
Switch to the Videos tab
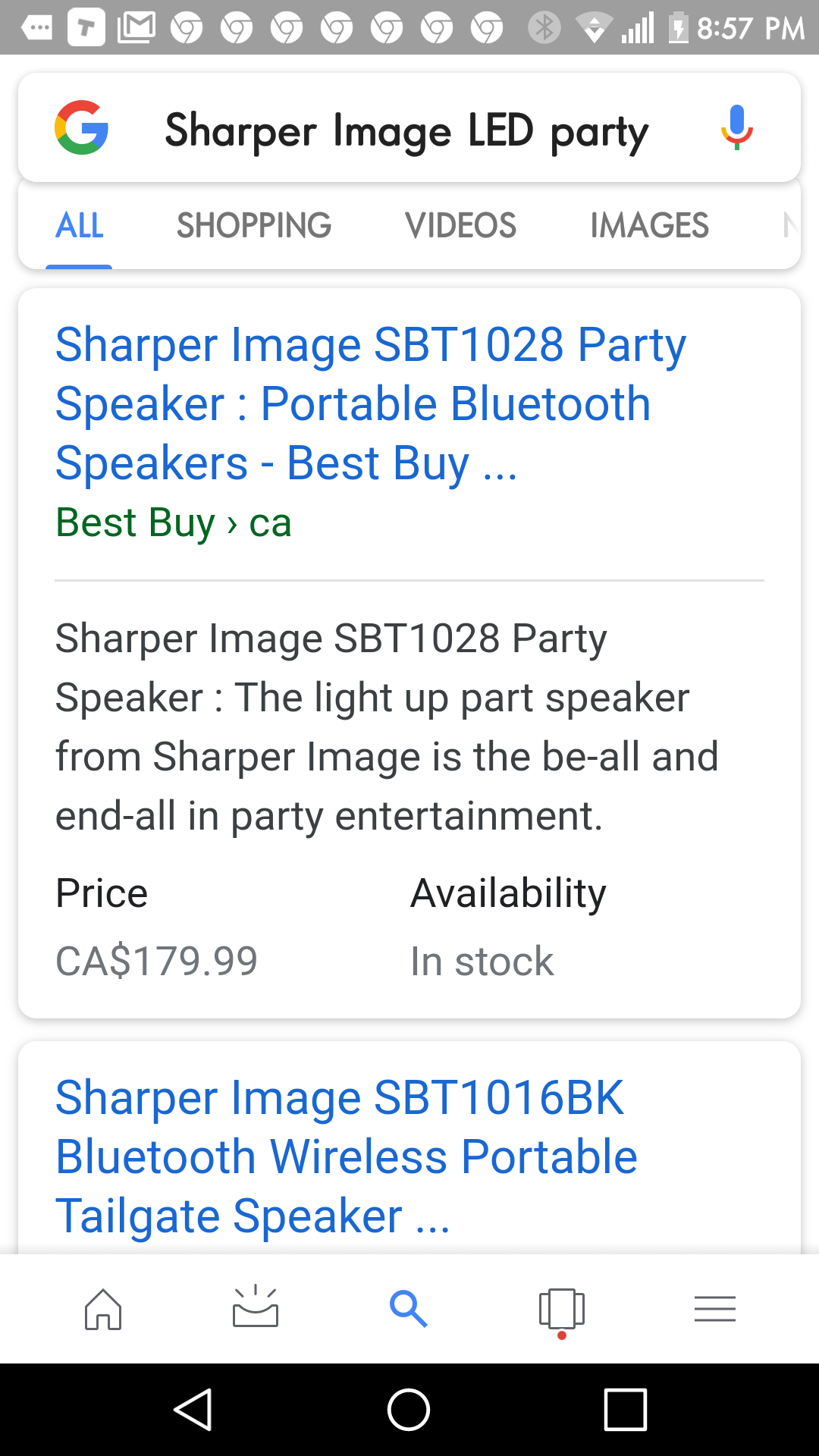[x=460, y=225]
